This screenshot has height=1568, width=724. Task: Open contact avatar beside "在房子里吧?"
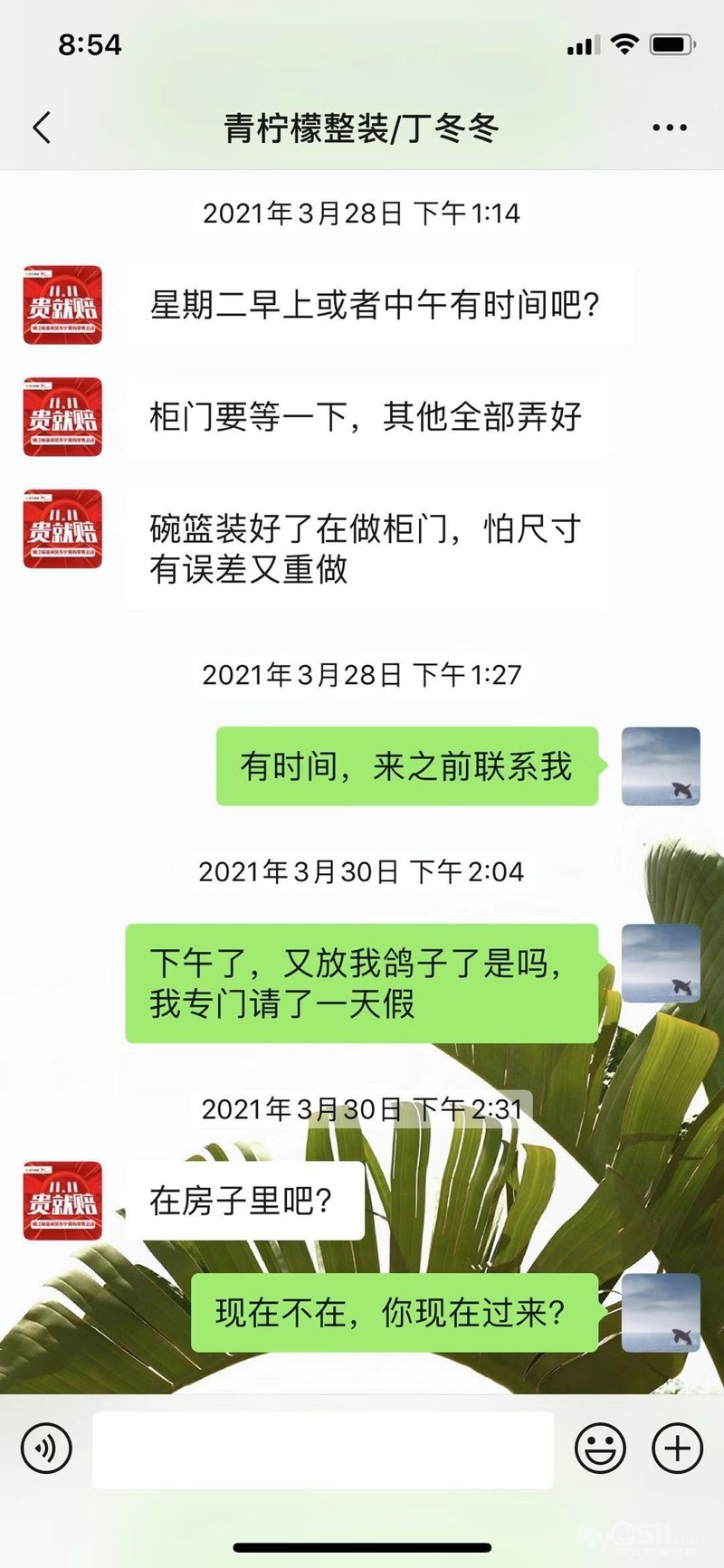[x=62, y=1201]
